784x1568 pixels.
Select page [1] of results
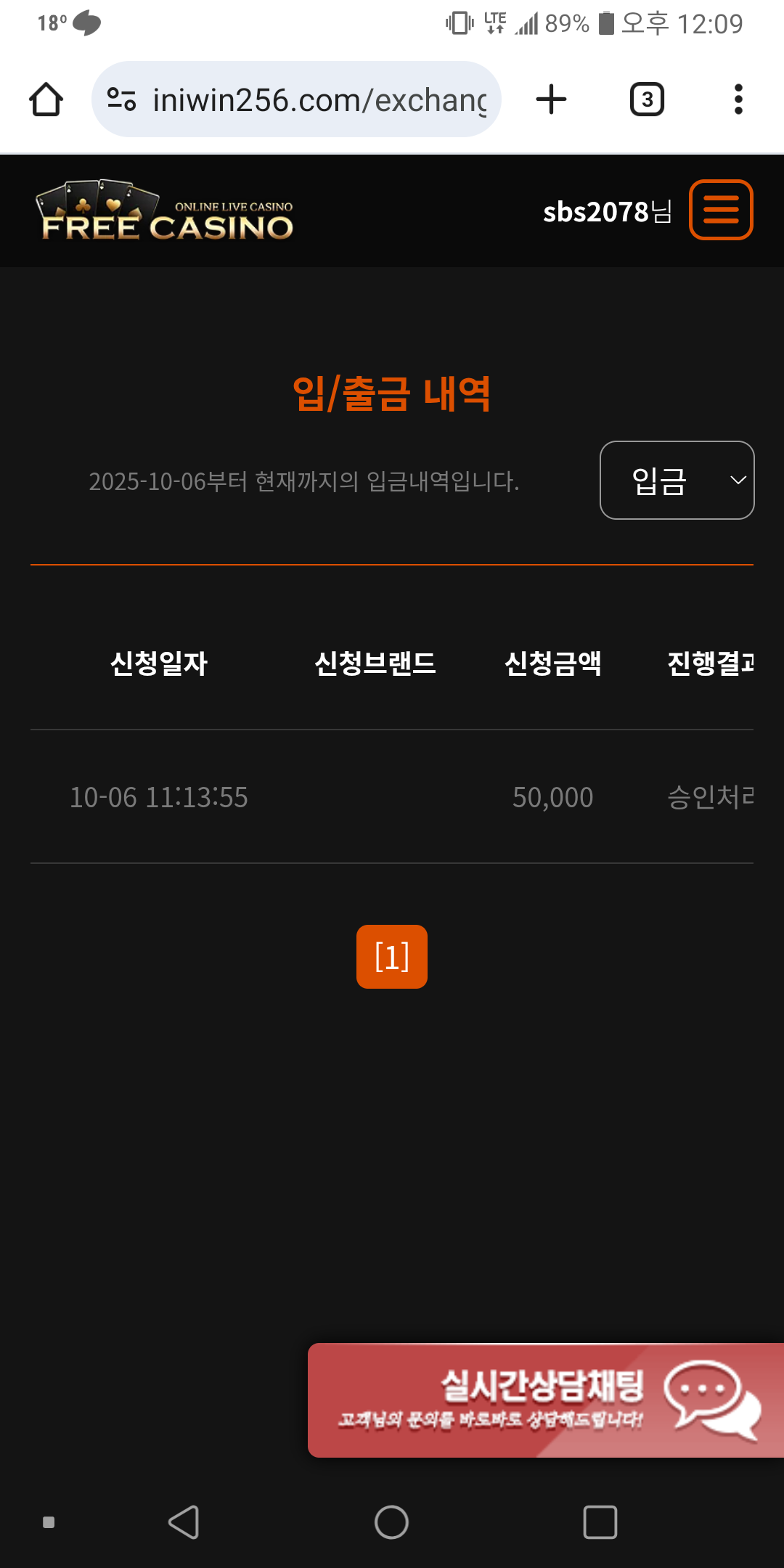pyautogui.click(x=392, y=957)
